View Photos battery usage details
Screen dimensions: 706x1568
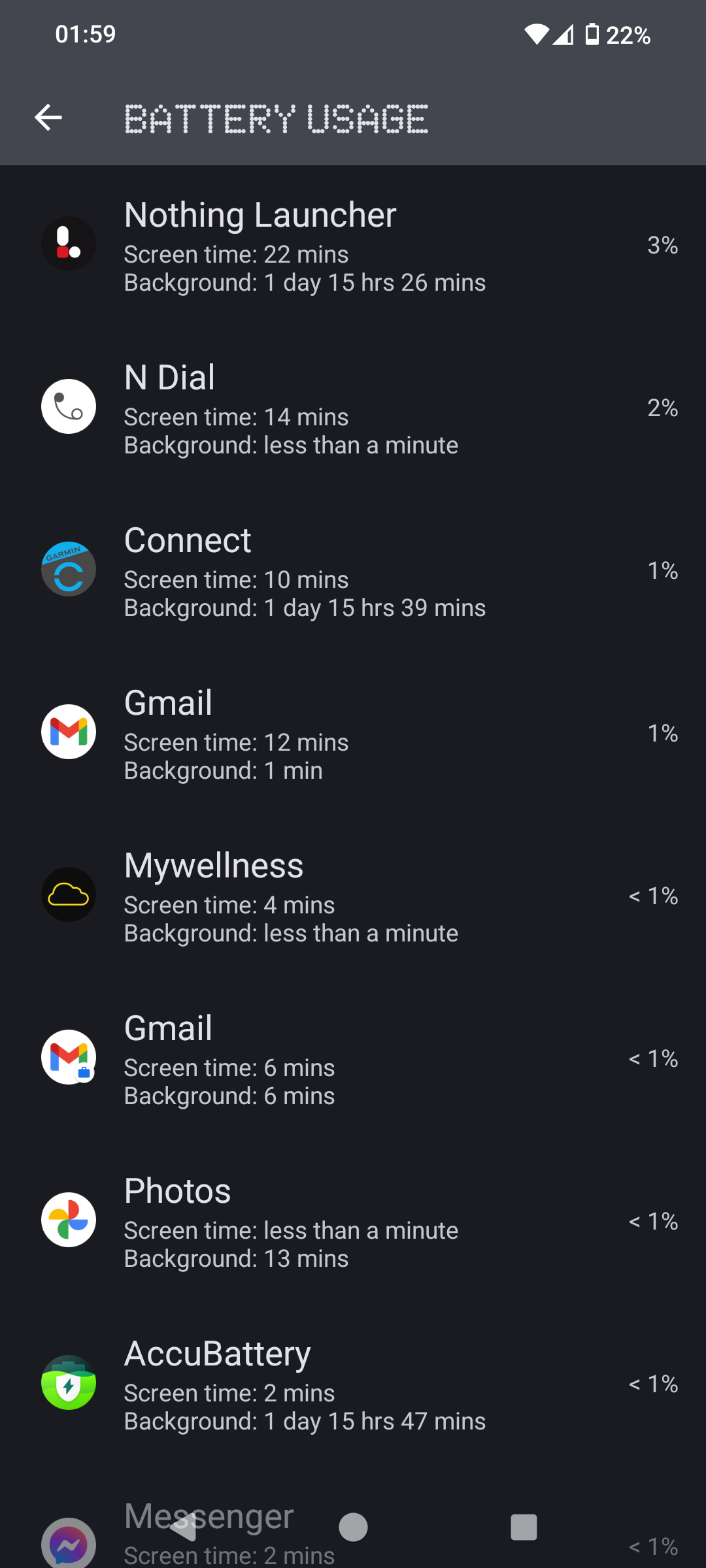click(x=353, y=1222)
